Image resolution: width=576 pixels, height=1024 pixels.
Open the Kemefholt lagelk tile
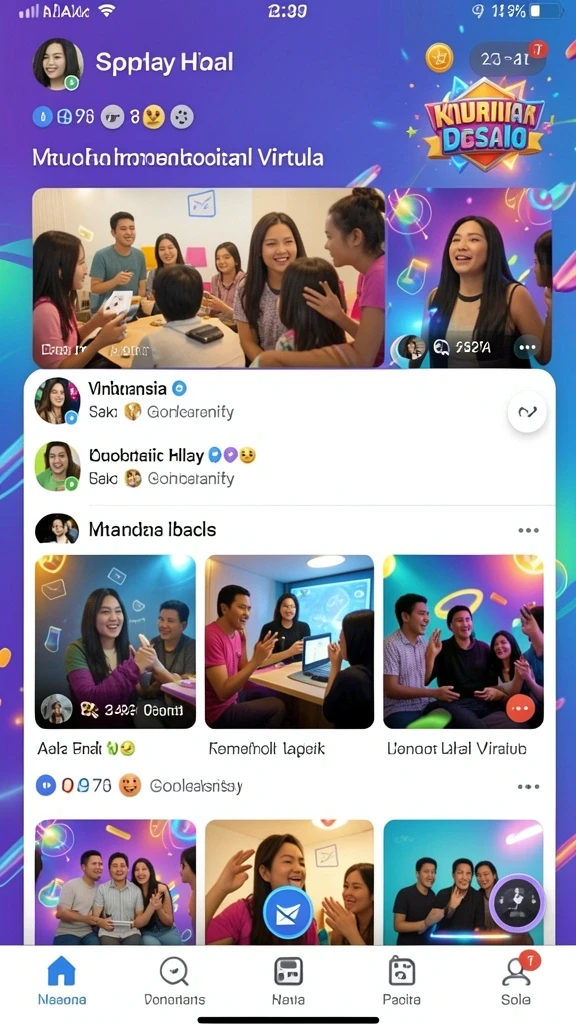289,641
